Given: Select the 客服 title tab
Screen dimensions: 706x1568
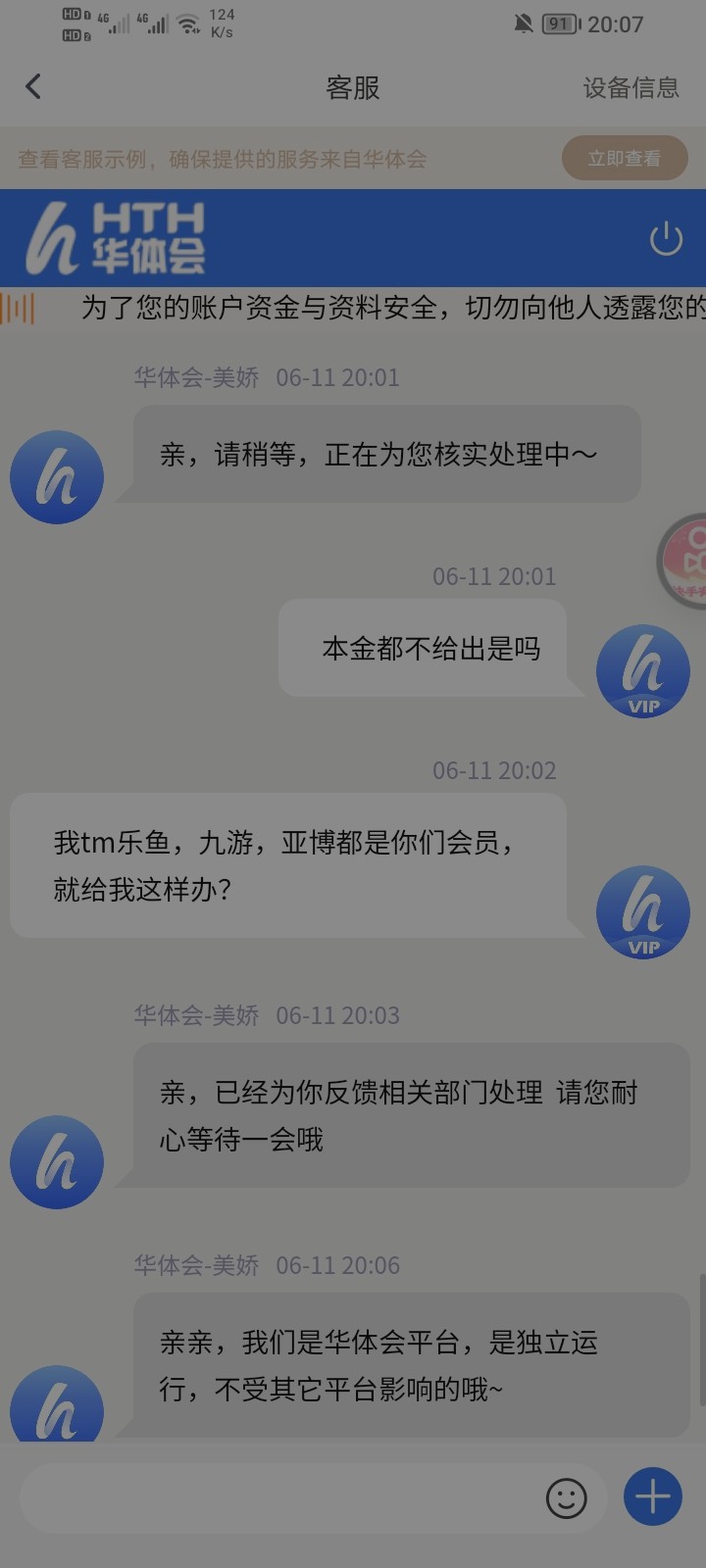Looking at the screenshot, I should [x=354, y=87].
